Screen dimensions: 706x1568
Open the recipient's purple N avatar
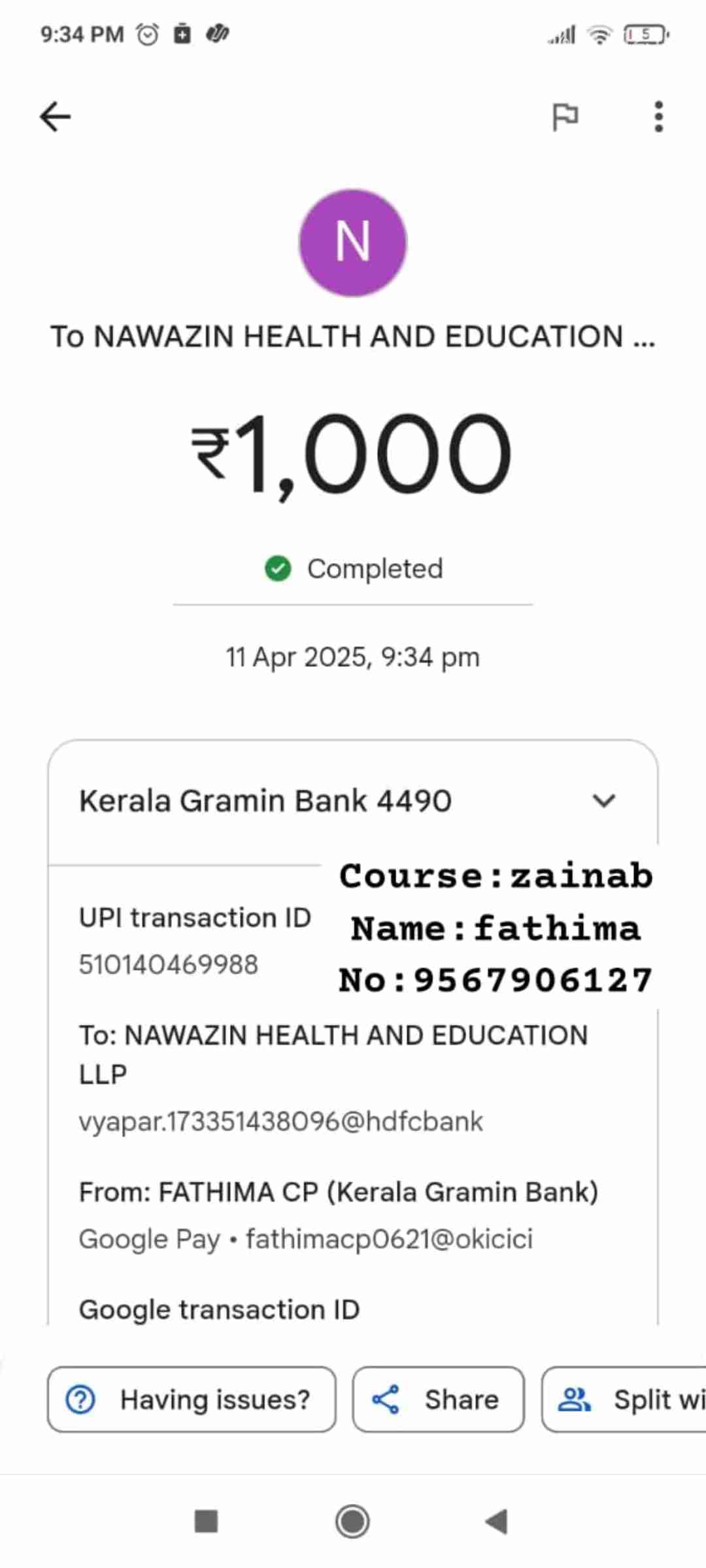[x=353, y=242]
